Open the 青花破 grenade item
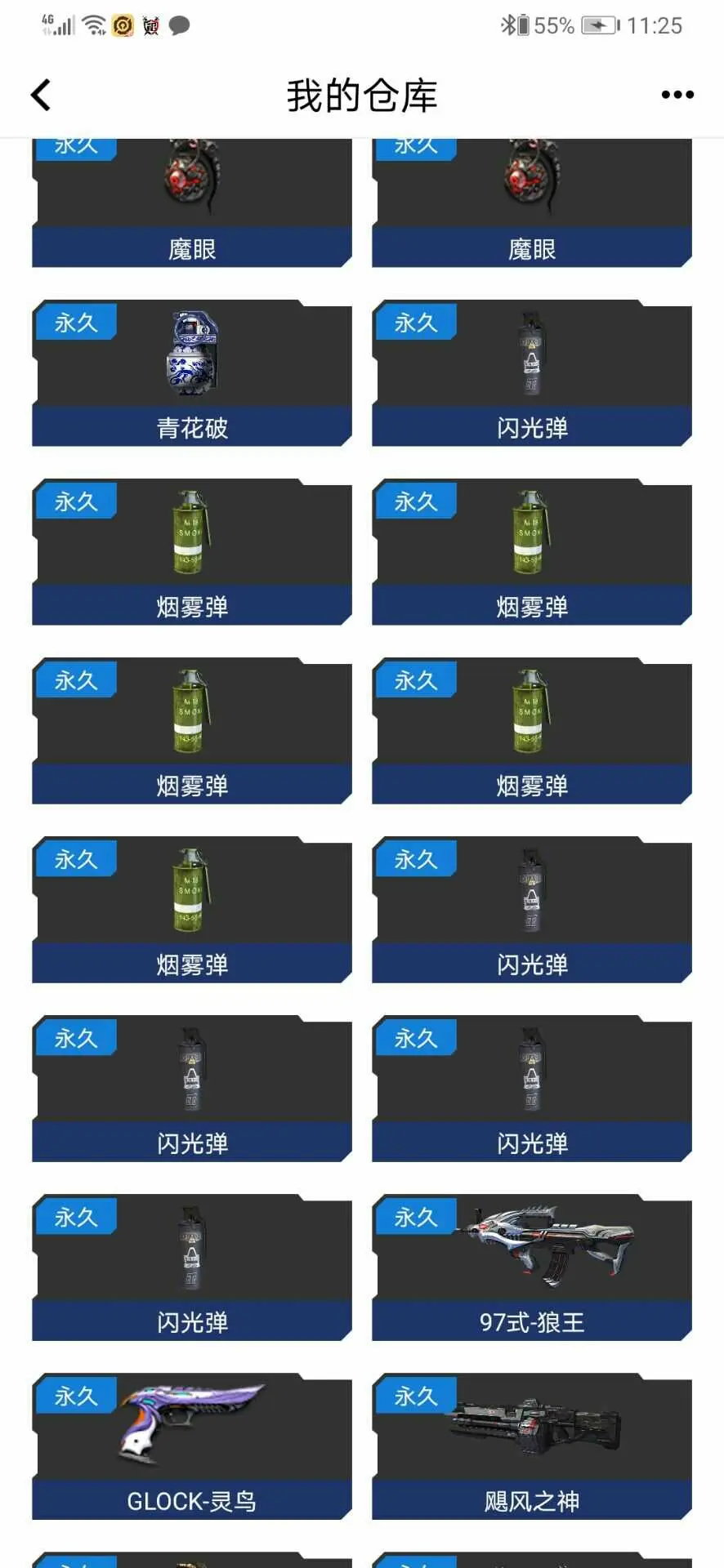This screenshot has height=1568, width=724. coord(192,373)
